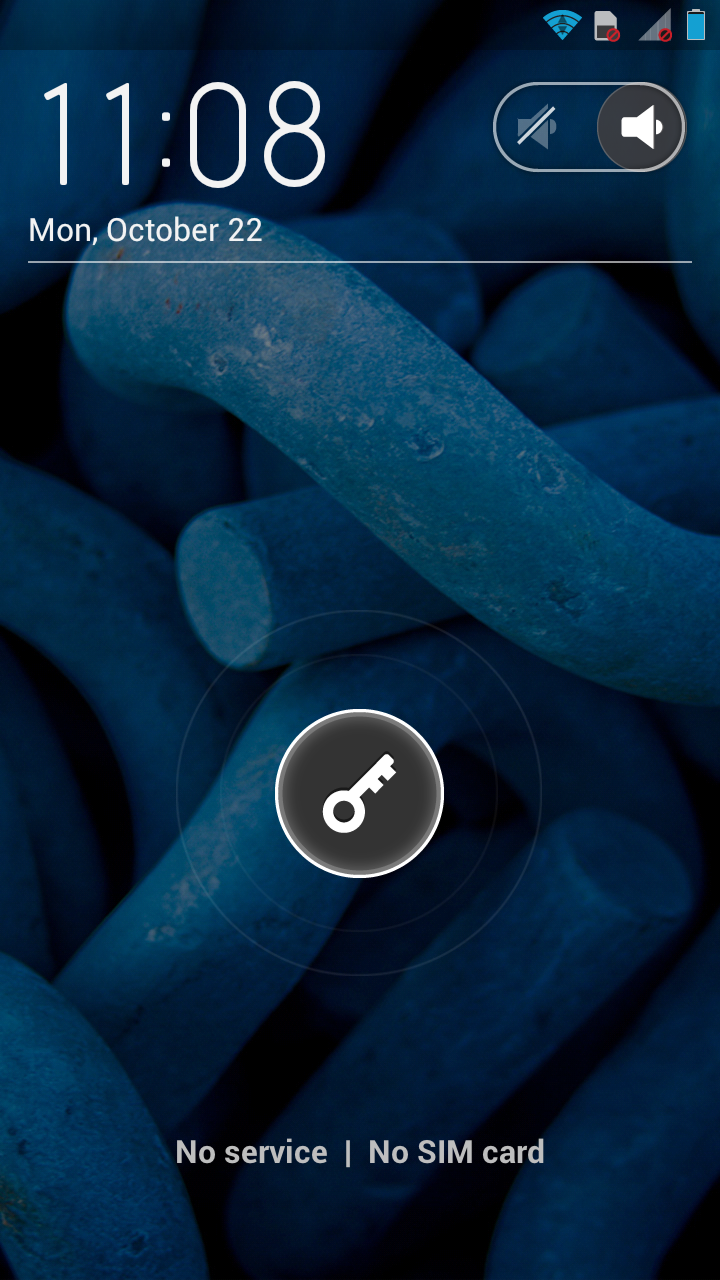Tap the key unlock handle

coord(359,793)
